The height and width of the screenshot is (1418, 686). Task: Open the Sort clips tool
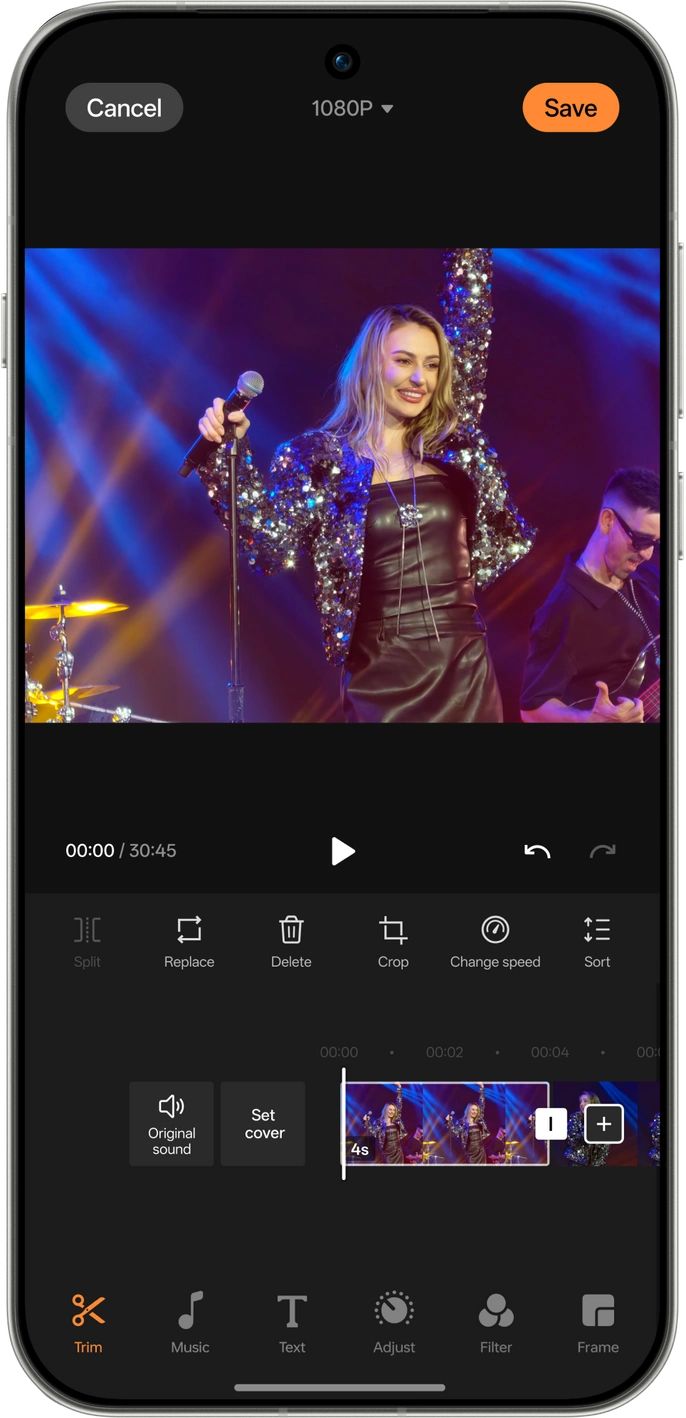pyautogui.click(x=597, y=941)
